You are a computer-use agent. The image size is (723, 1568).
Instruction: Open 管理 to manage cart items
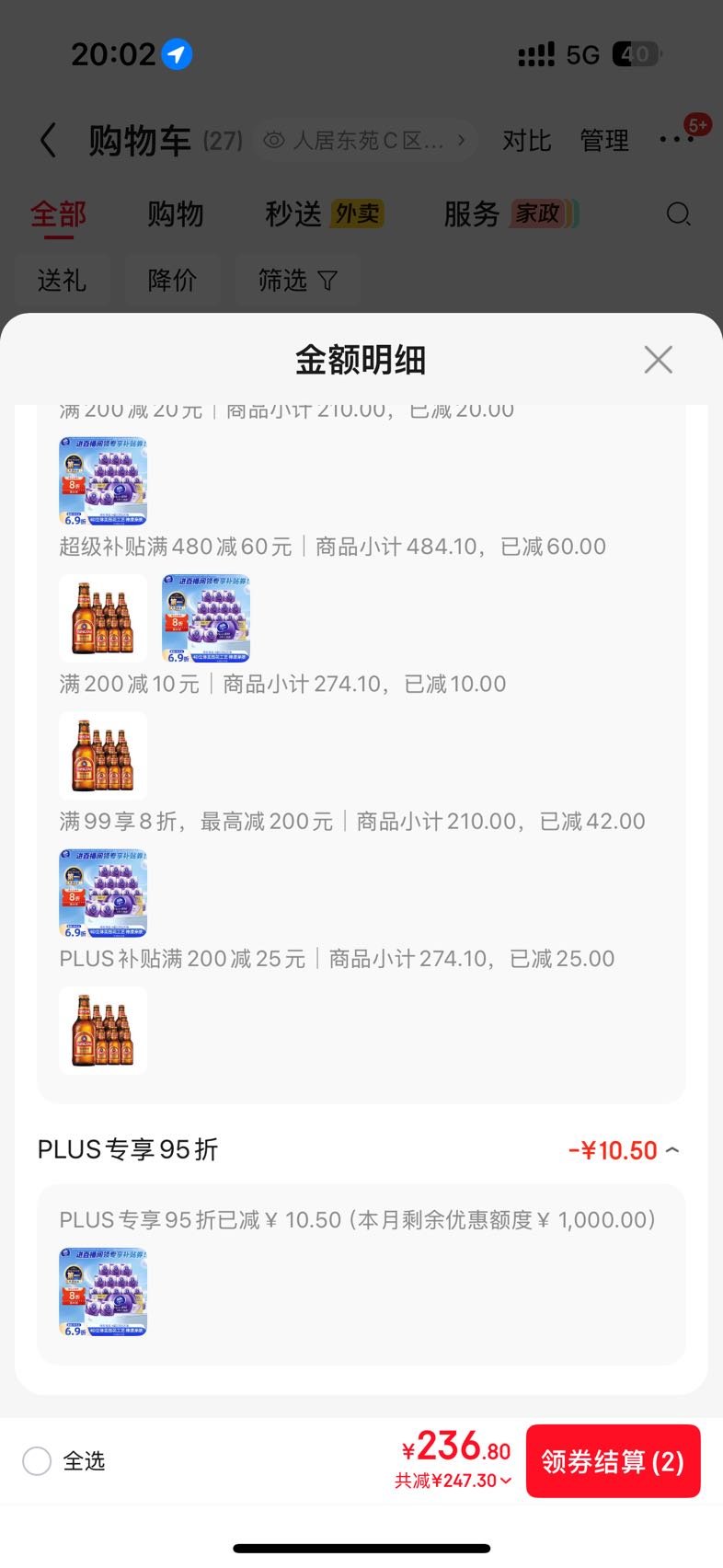tap(604, 141)
